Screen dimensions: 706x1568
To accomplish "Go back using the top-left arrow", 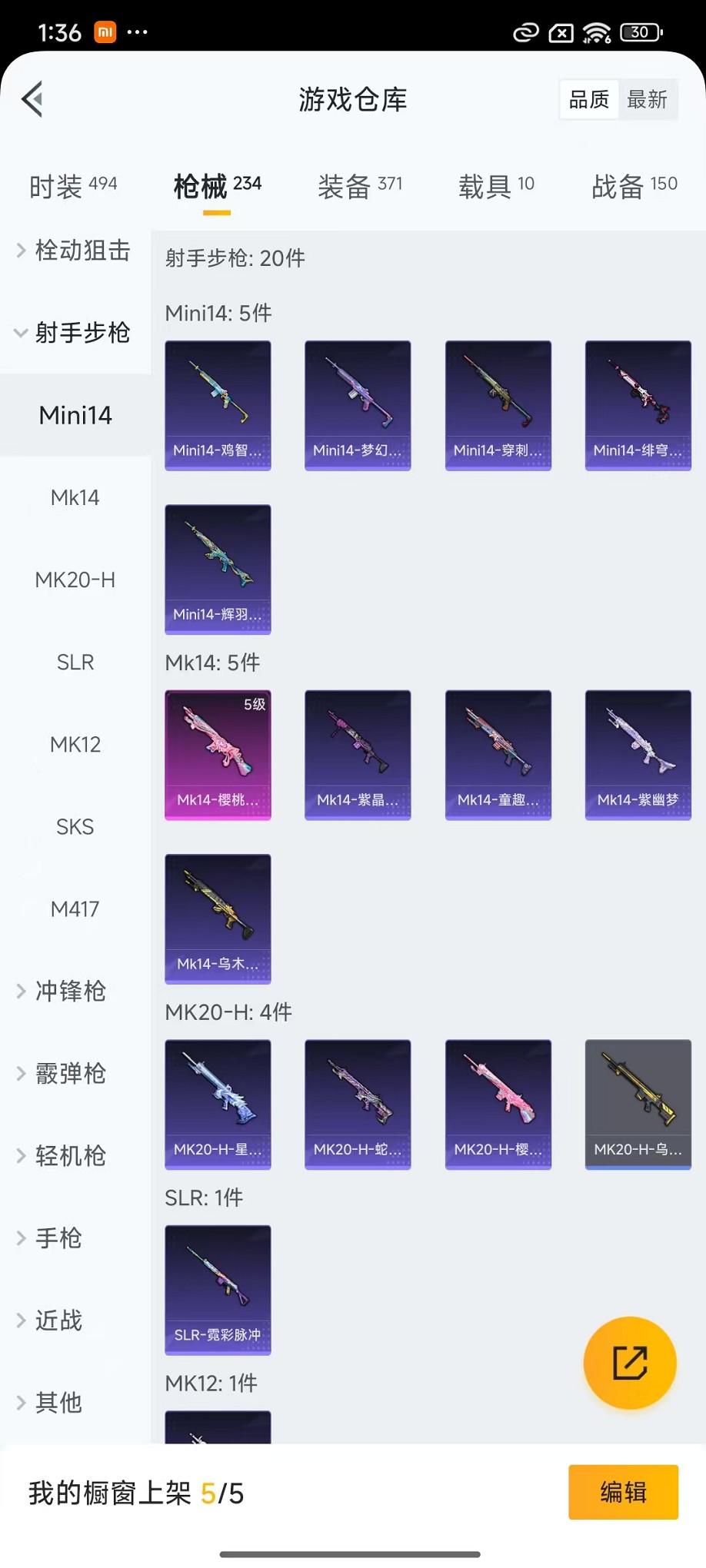I will [32, 99].
